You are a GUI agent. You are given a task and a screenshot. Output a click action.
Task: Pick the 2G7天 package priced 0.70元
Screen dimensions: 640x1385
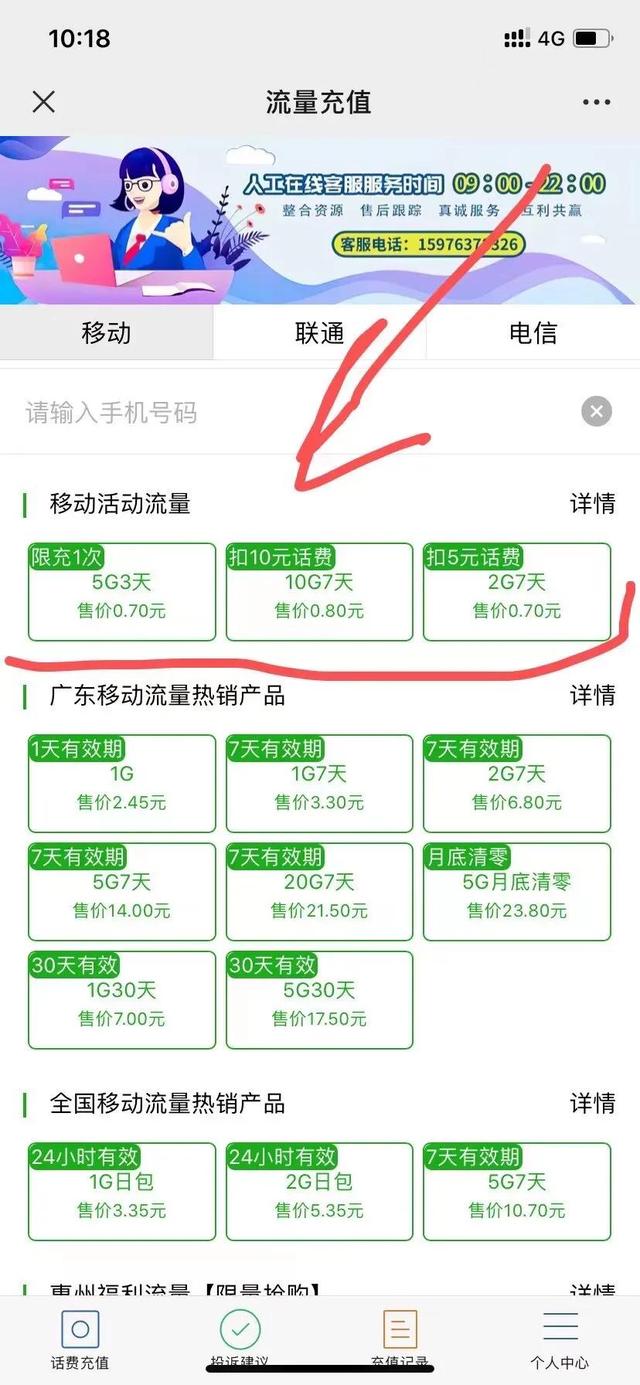click(517, 592)
